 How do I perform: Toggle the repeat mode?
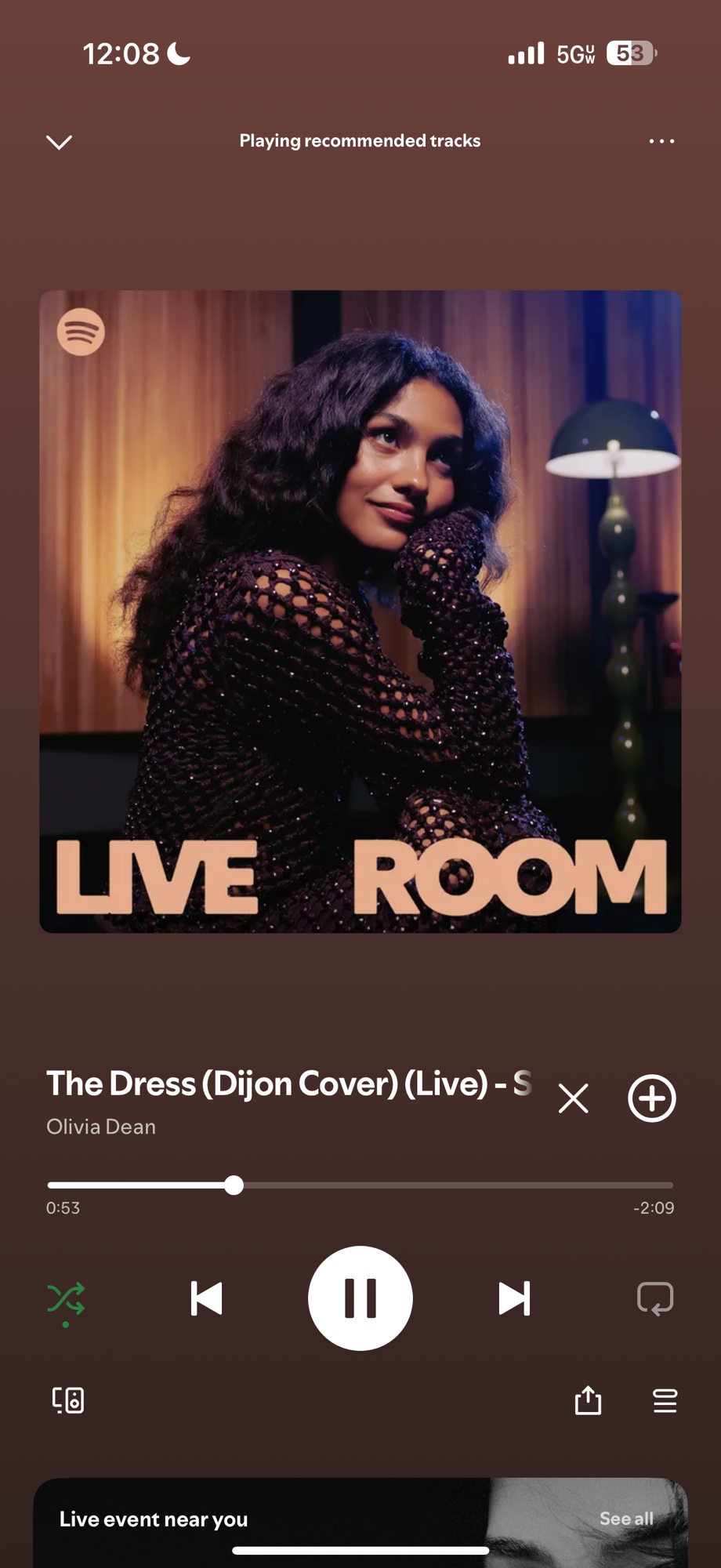(655, 1298)
